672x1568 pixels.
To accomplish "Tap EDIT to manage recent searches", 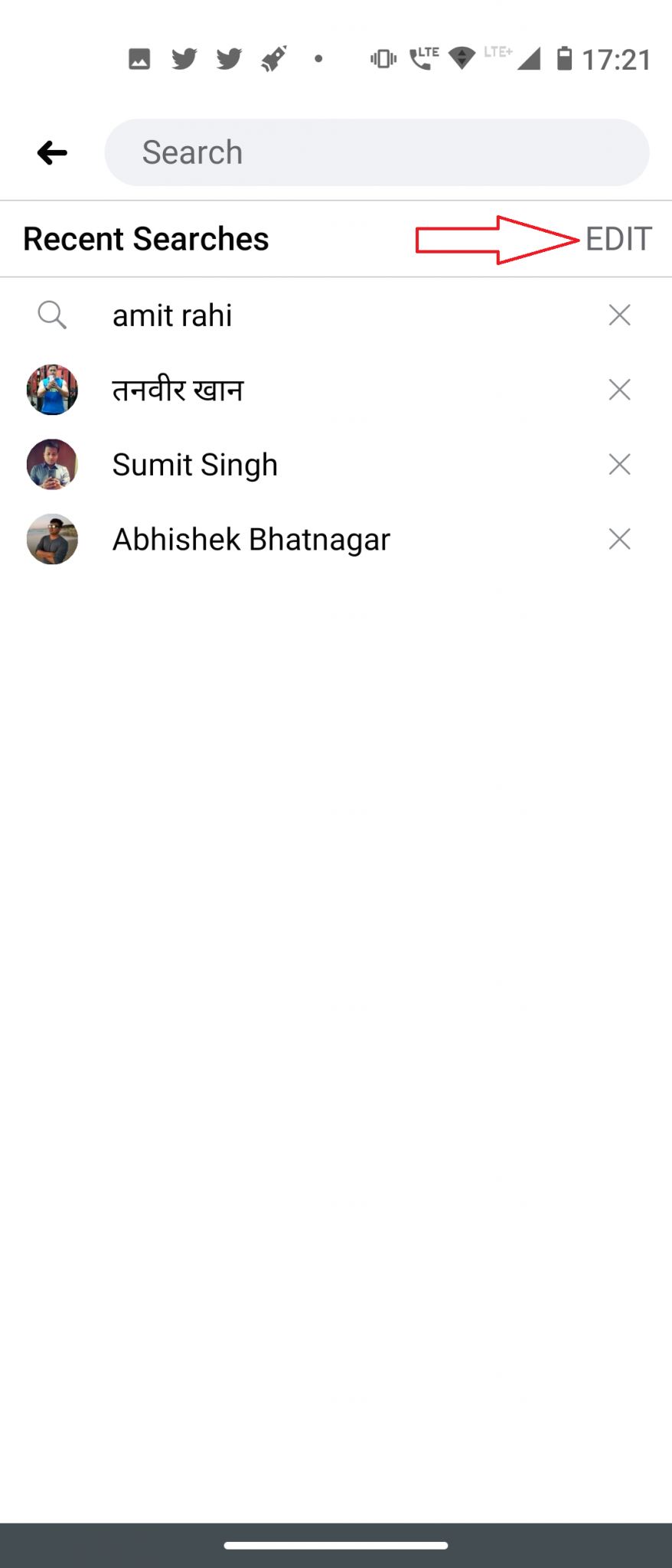I will (618, 238).
